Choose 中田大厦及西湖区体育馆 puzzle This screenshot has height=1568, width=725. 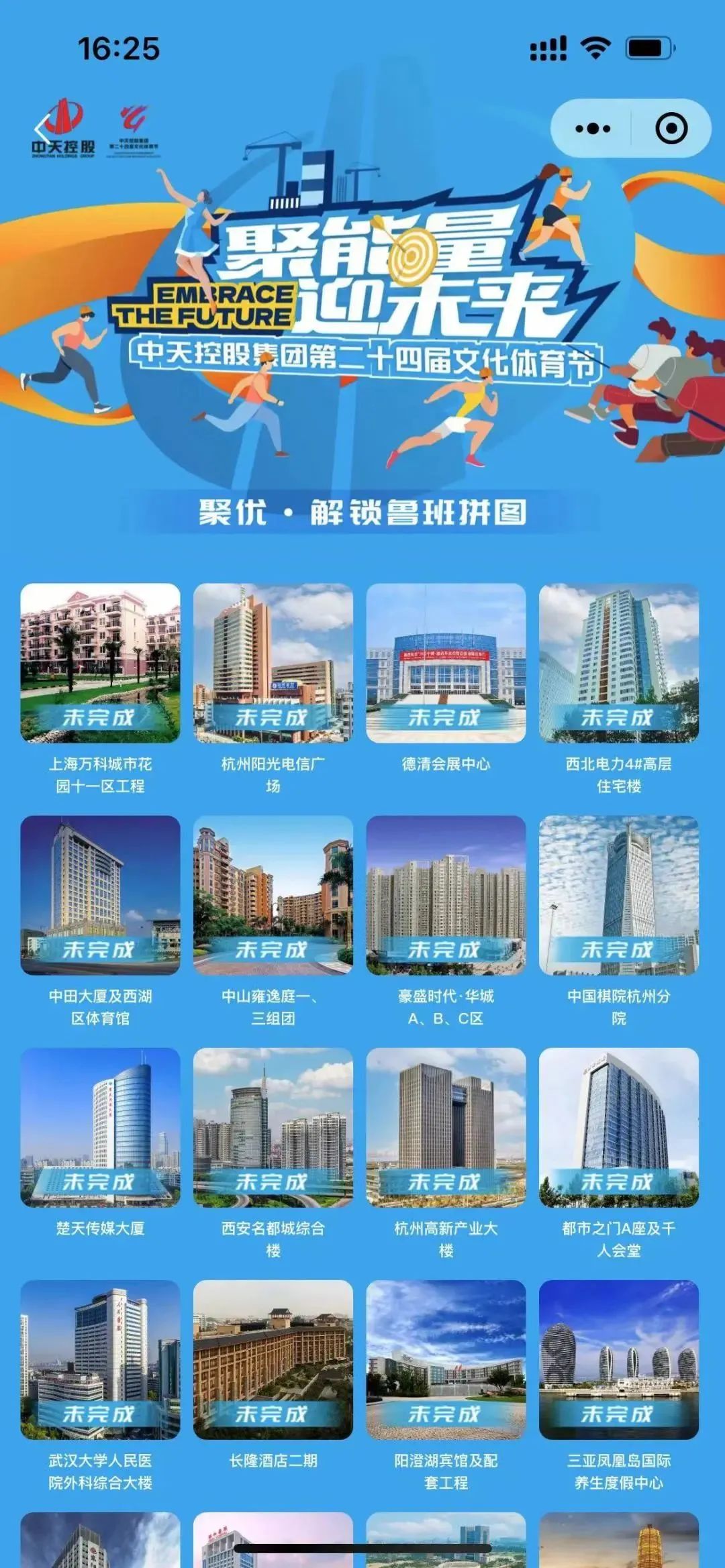100,895
